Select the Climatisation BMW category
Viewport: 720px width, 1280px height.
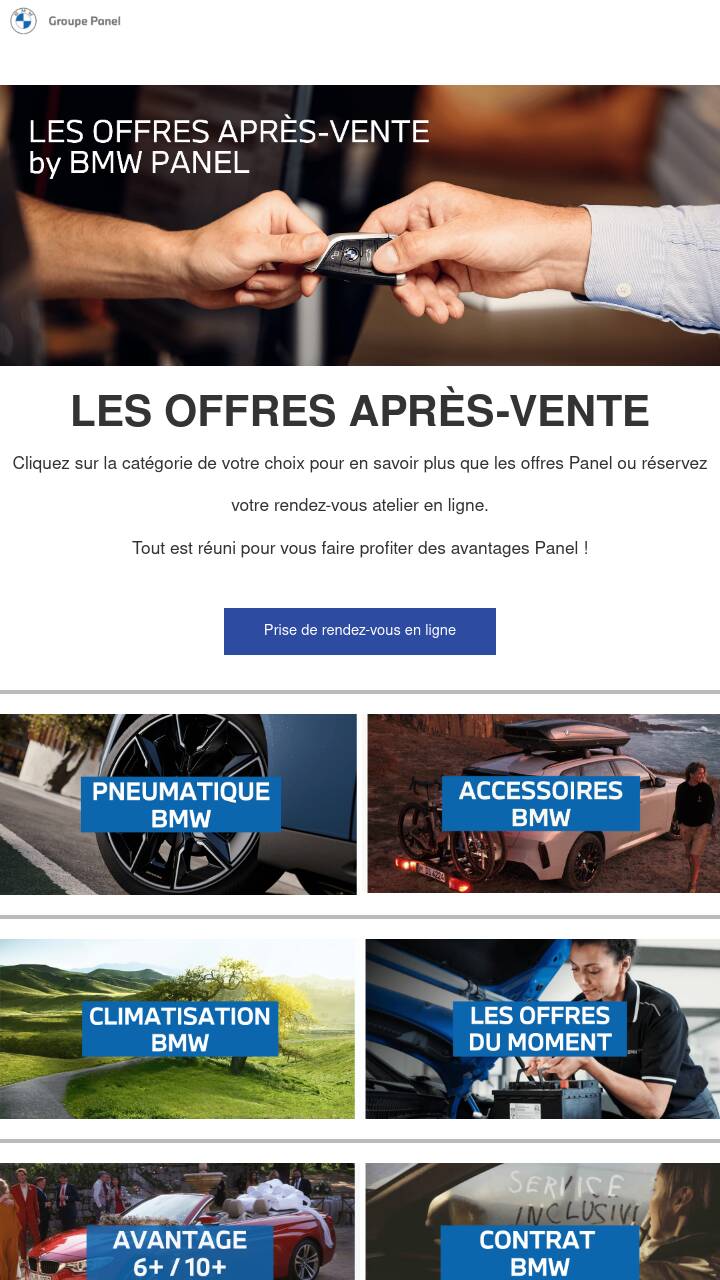coord(177,1029)
